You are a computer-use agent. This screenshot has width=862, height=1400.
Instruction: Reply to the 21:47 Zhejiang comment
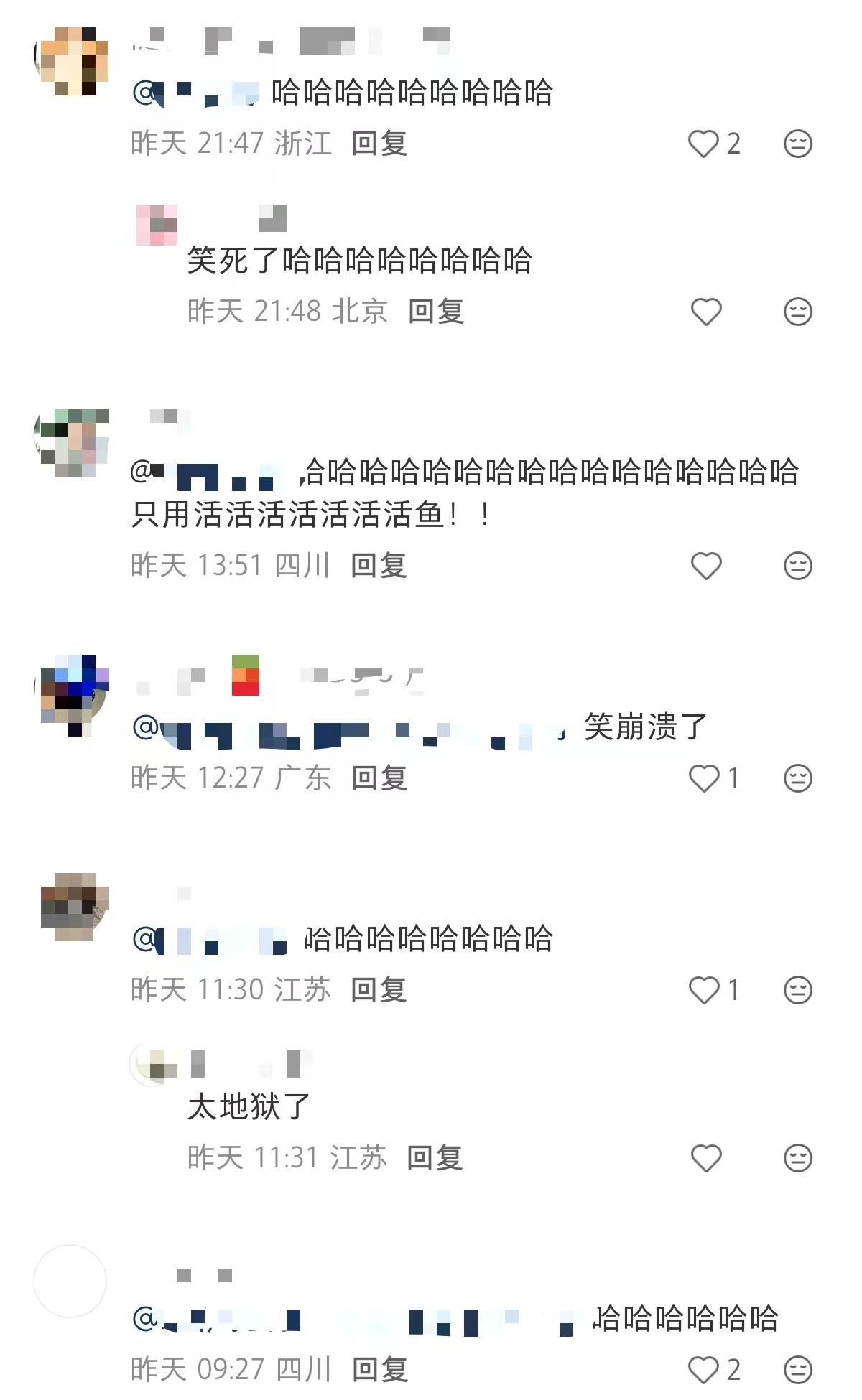coord(379,144)
